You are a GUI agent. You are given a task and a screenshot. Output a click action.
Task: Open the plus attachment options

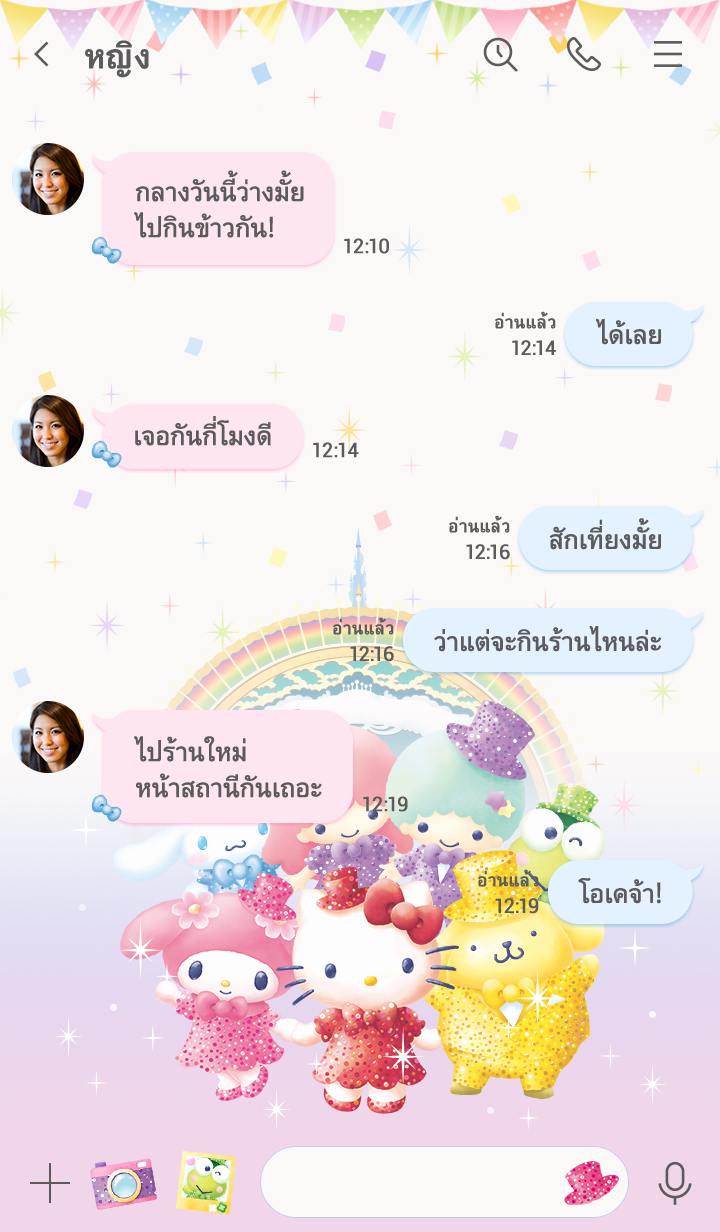click(49, 1184)
